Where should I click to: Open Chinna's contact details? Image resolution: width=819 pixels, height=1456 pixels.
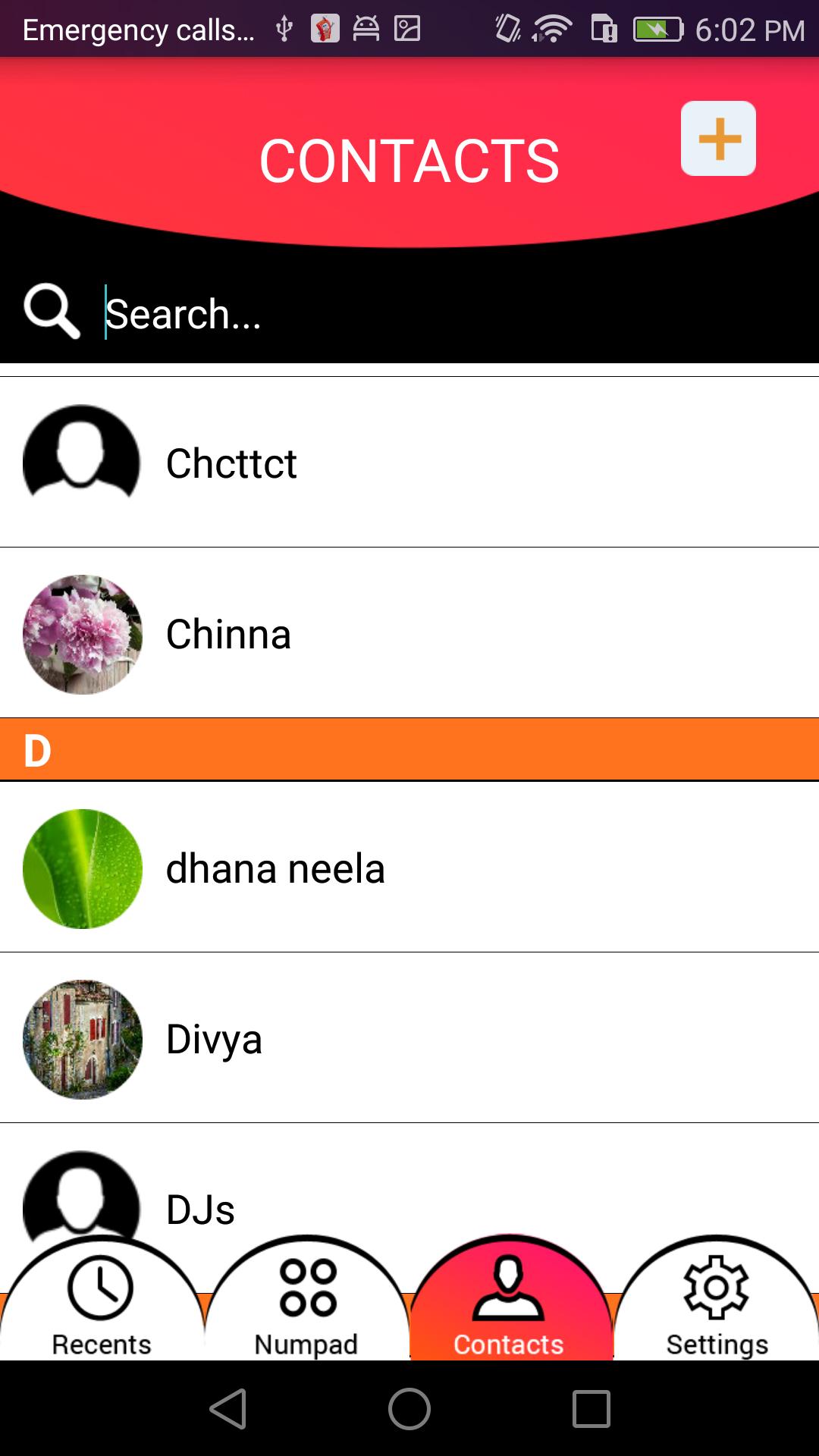409,634
